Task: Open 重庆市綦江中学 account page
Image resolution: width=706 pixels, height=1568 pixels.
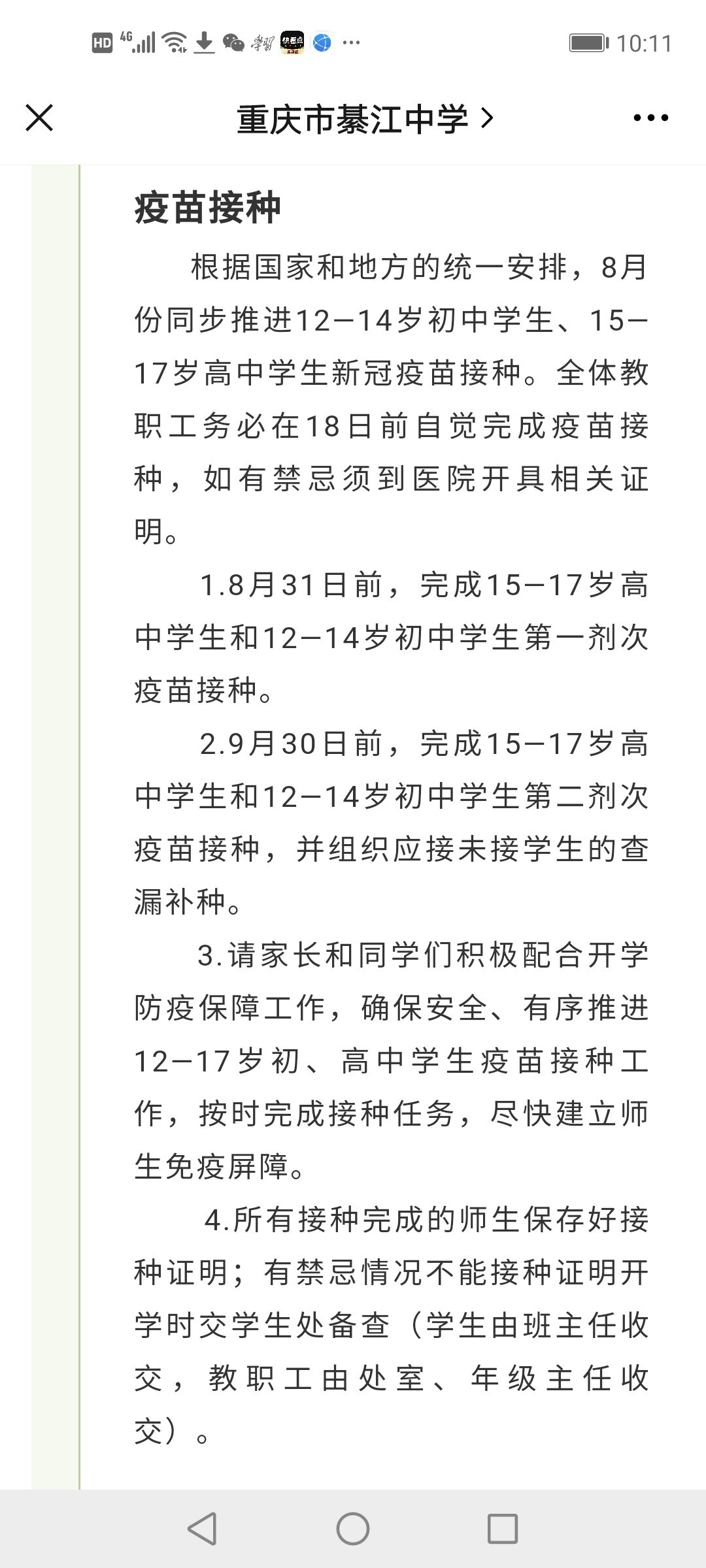Action: [x=363, y=119]
